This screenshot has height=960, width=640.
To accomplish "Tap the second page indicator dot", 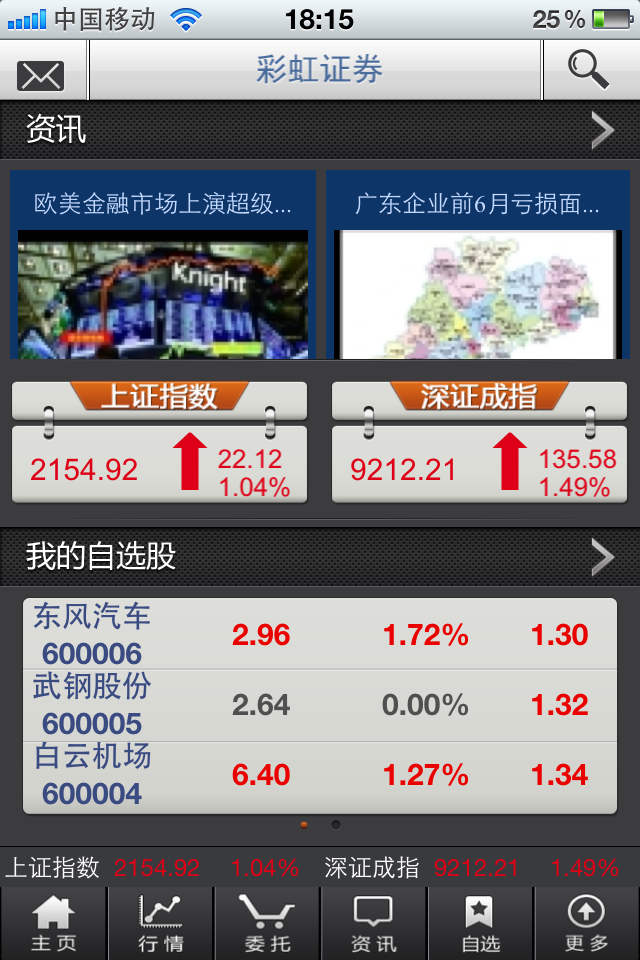I will 336,825.
